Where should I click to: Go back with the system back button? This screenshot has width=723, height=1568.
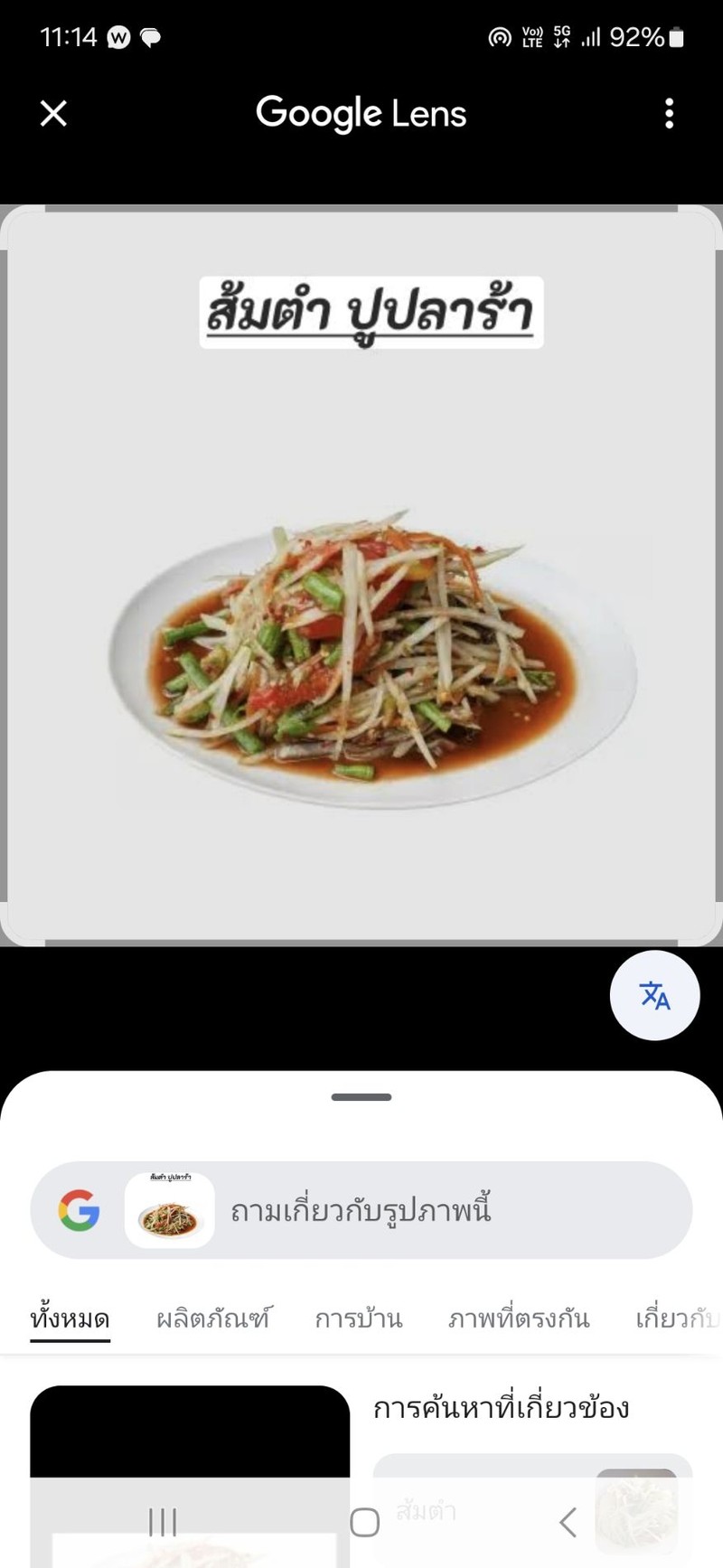coord(568,1523)
